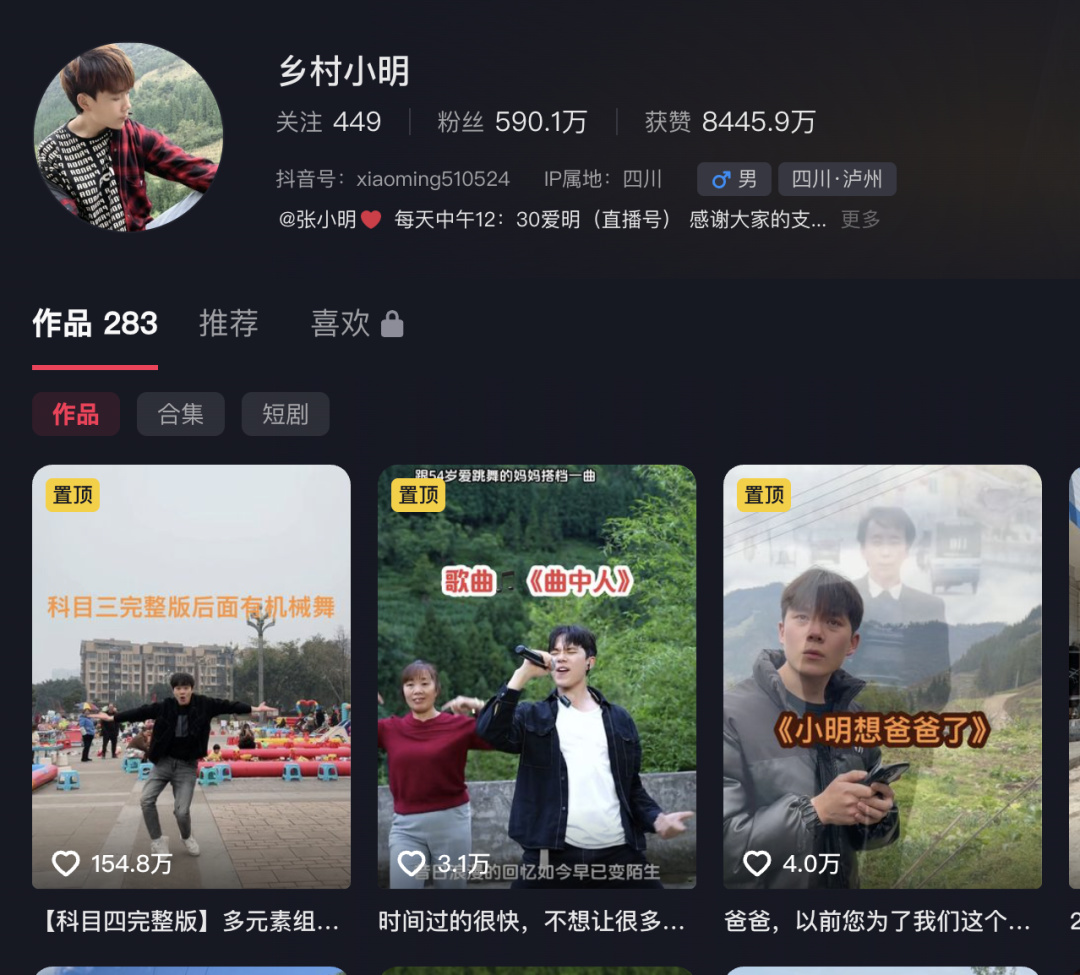Select the 合集 filter chip
The image size is (1080, 975).
click(x=181, y=414)
